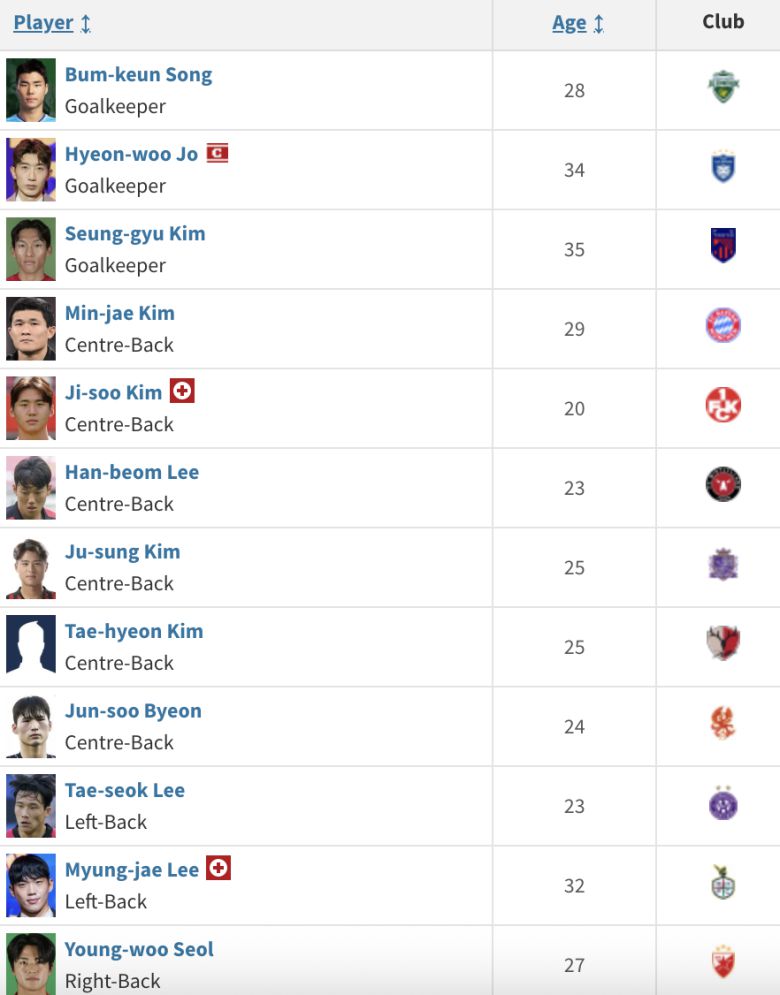The image size is (780, 995).
Task: View Ju-sung Kim's profile
Action: pyautogui.click(x=122, y=552)
